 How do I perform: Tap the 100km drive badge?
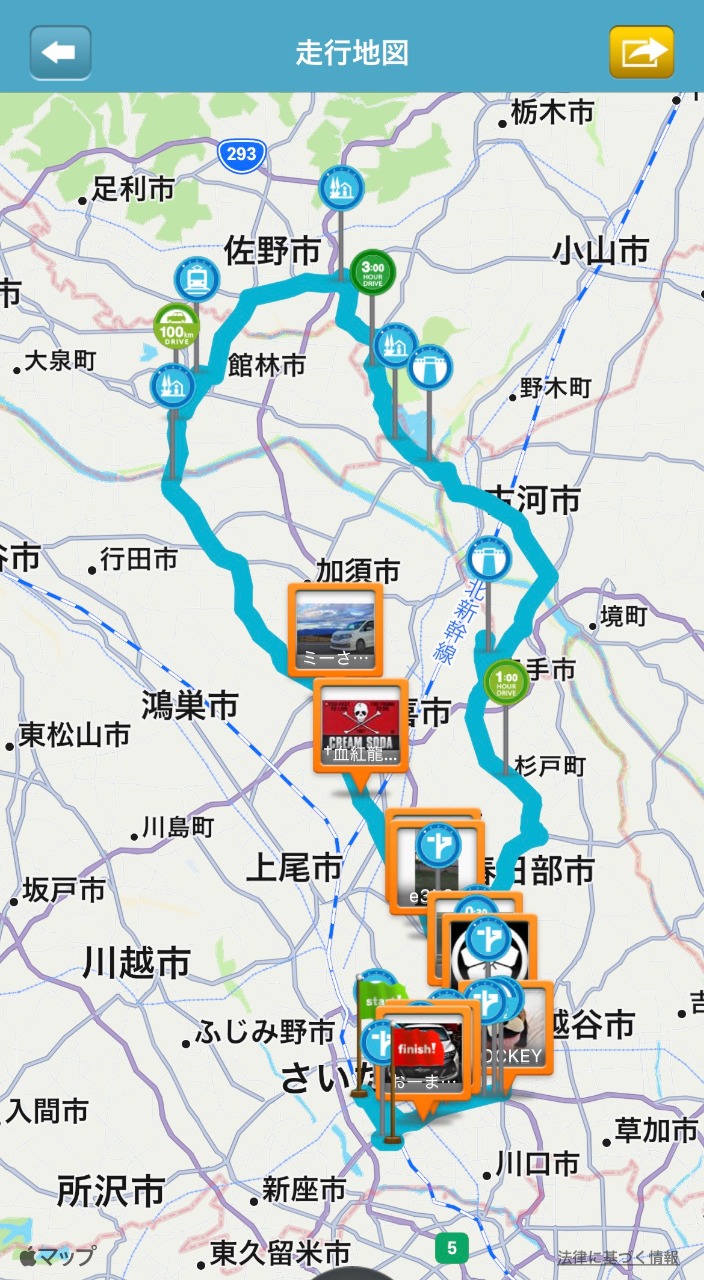click(x=176, y=326)
